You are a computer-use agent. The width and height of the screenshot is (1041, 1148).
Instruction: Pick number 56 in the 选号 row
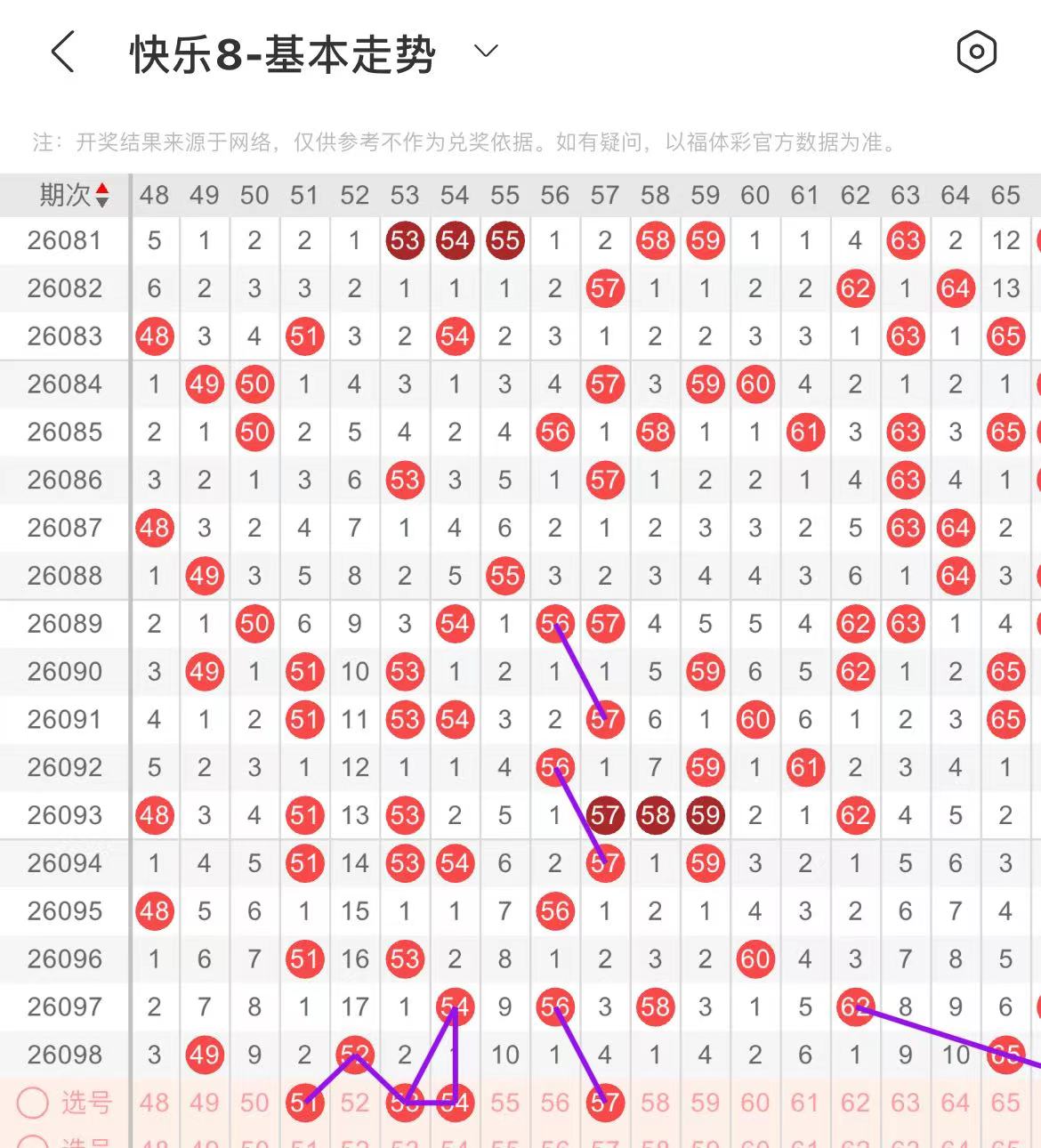(554, 1103)
